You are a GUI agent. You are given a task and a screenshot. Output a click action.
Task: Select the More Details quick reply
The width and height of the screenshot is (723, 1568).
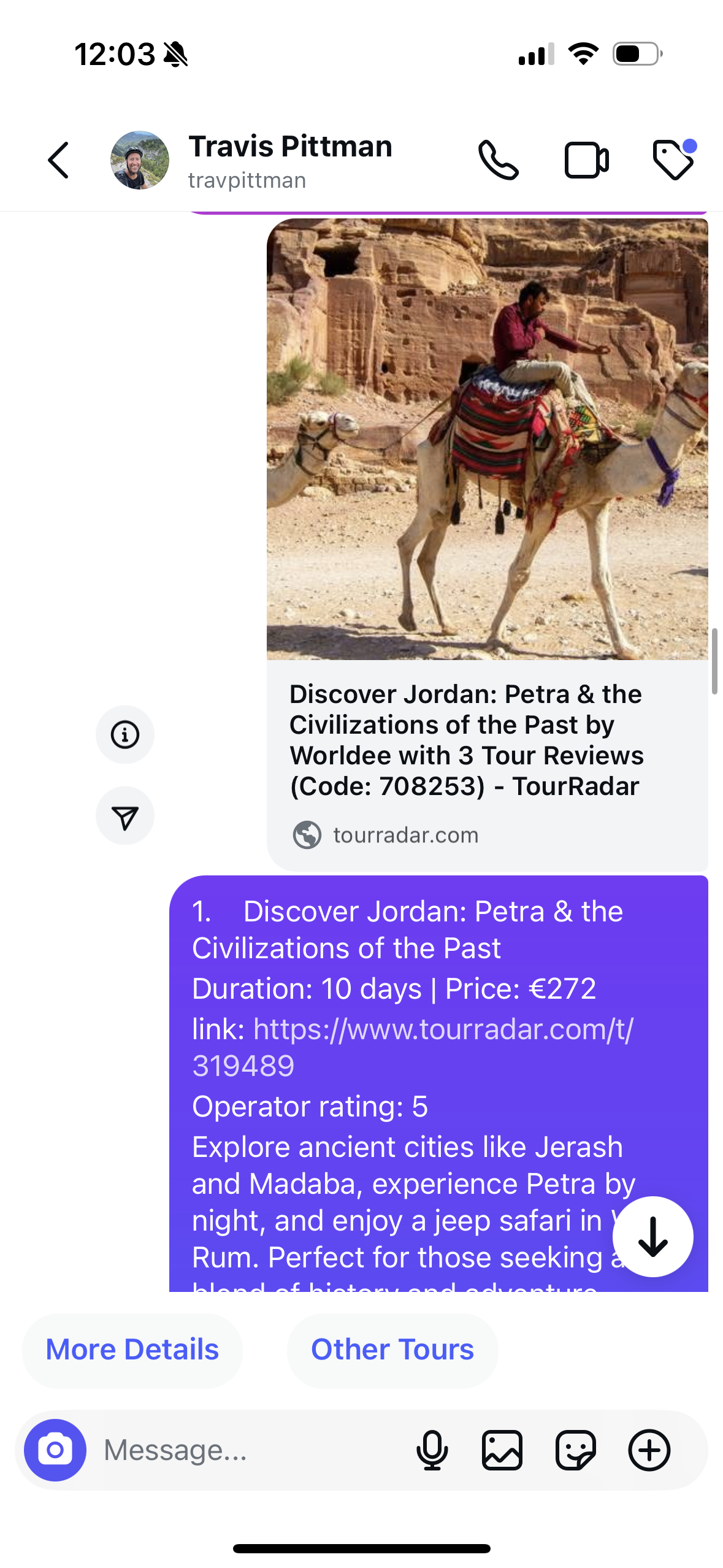tap(132, 1350)
